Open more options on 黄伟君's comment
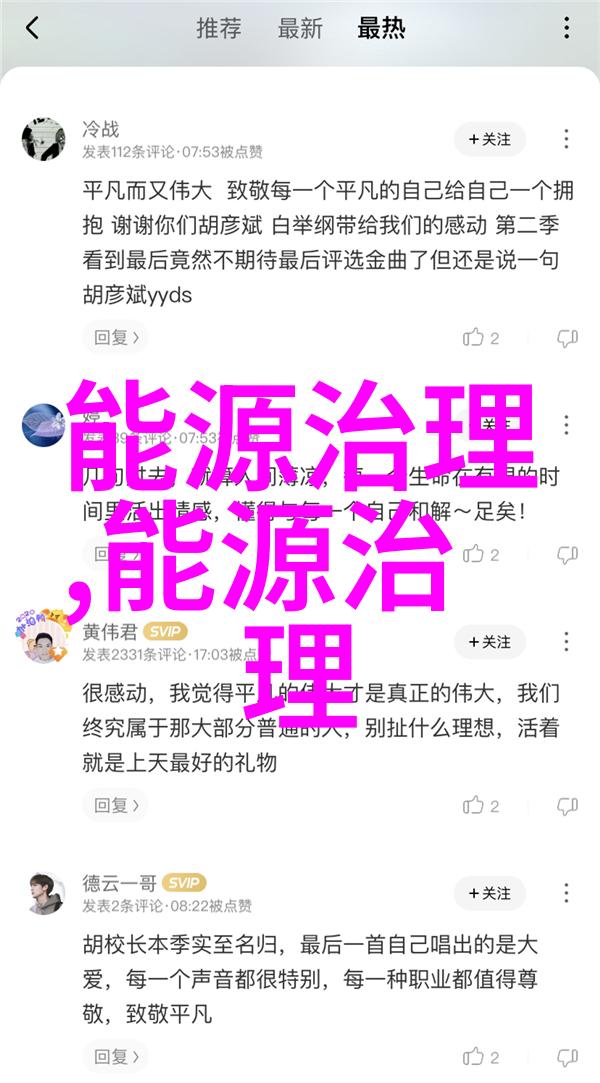600x1083 pixels. click(566, 642)
